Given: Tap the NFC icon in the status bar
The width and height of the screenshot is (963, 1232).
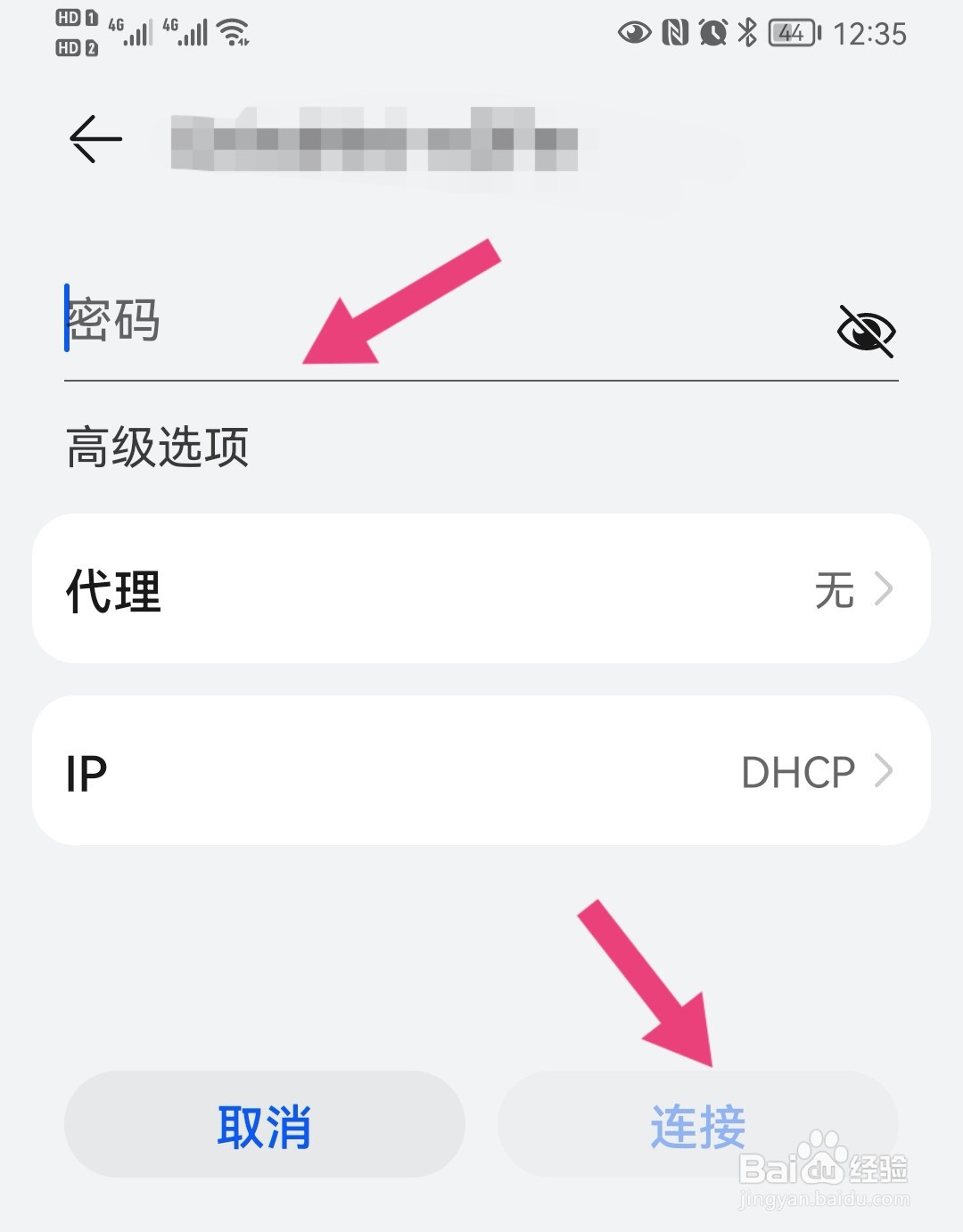Looking at the screenshot, I should pyautogui.click(x=675, y=30).
